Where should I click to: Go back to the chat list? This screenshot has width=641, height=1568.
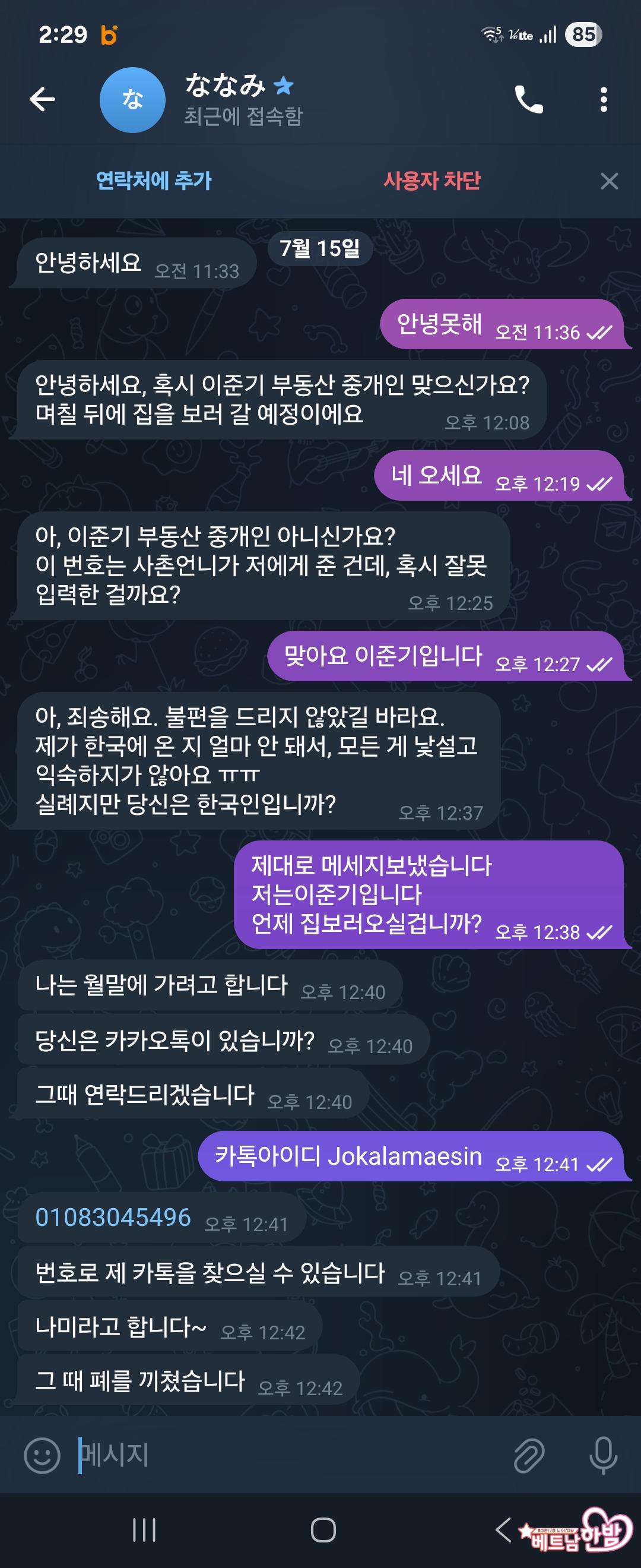(43, 99)
